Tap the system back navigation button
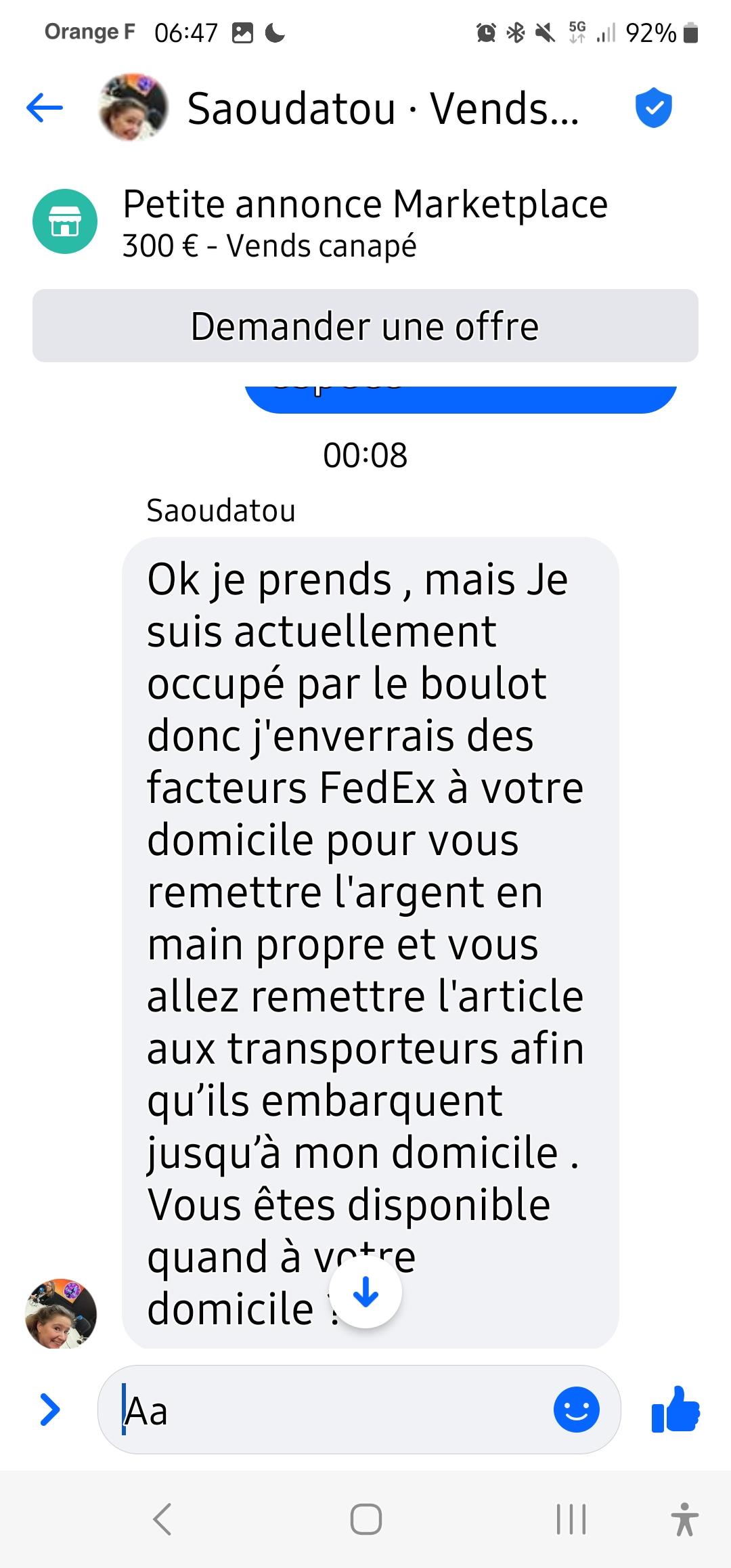This screenshot has height=1568, width=731. point(162,1519)
